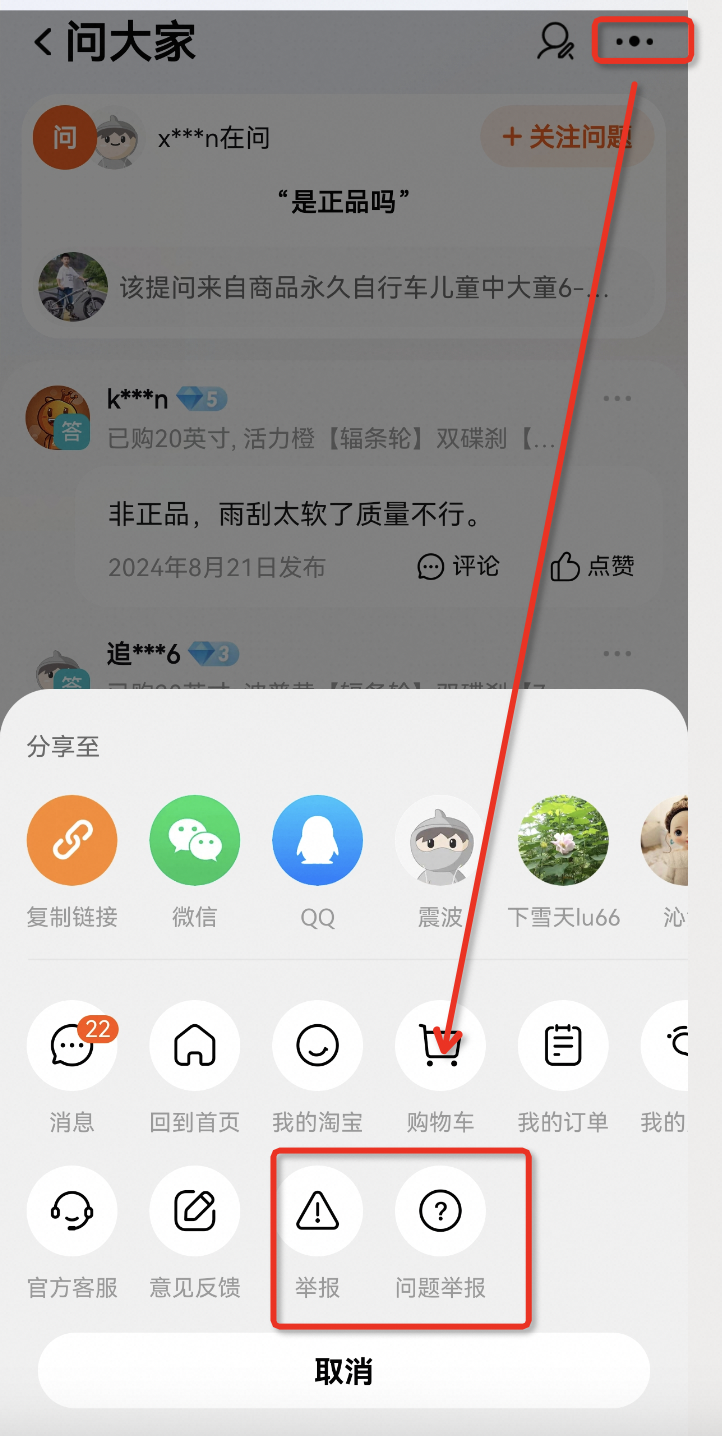Copy the share link (复制链接)
This screenshot has height=1436, width=722.
[x=71, y=841]
